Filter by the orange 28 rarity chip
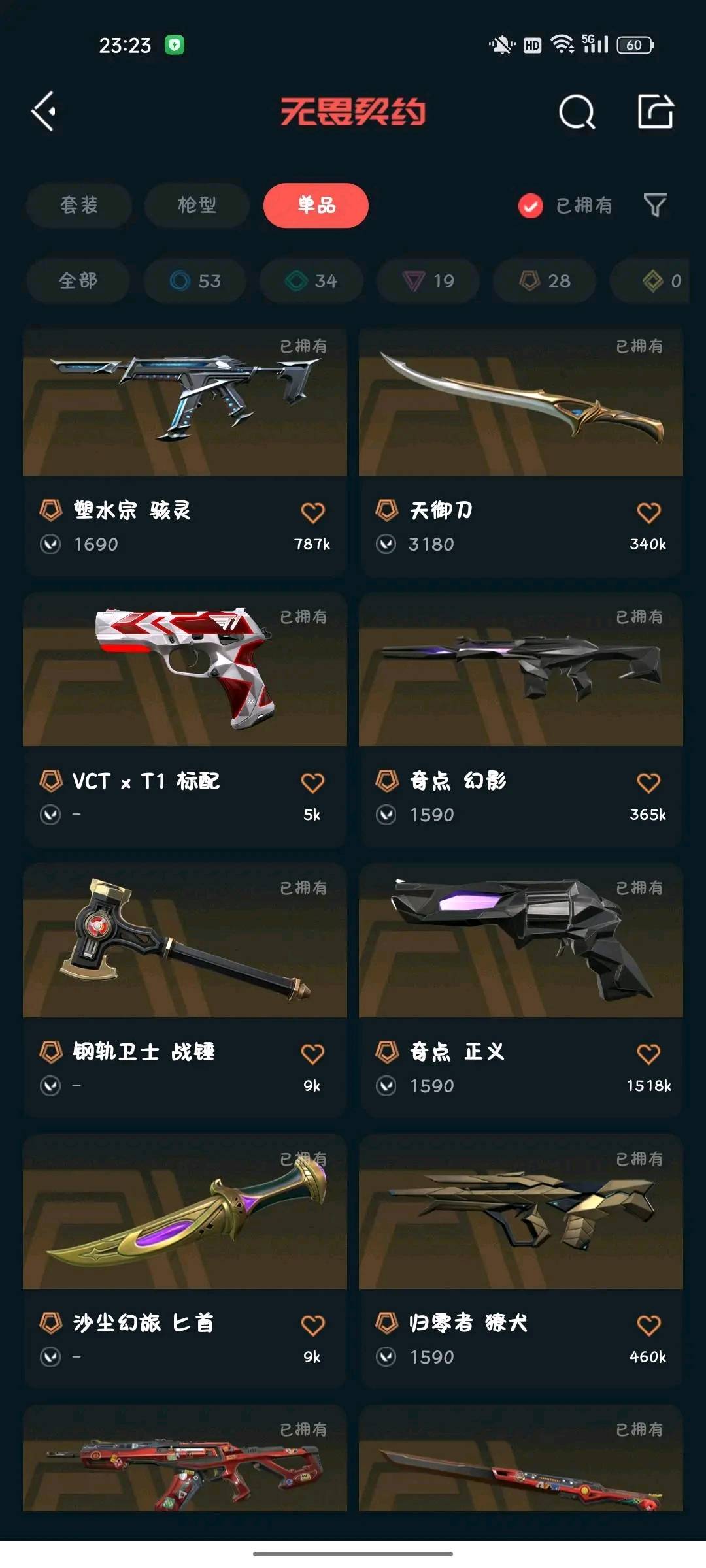Viewport: 706px width, 1568px height. (x=545, y=281)
